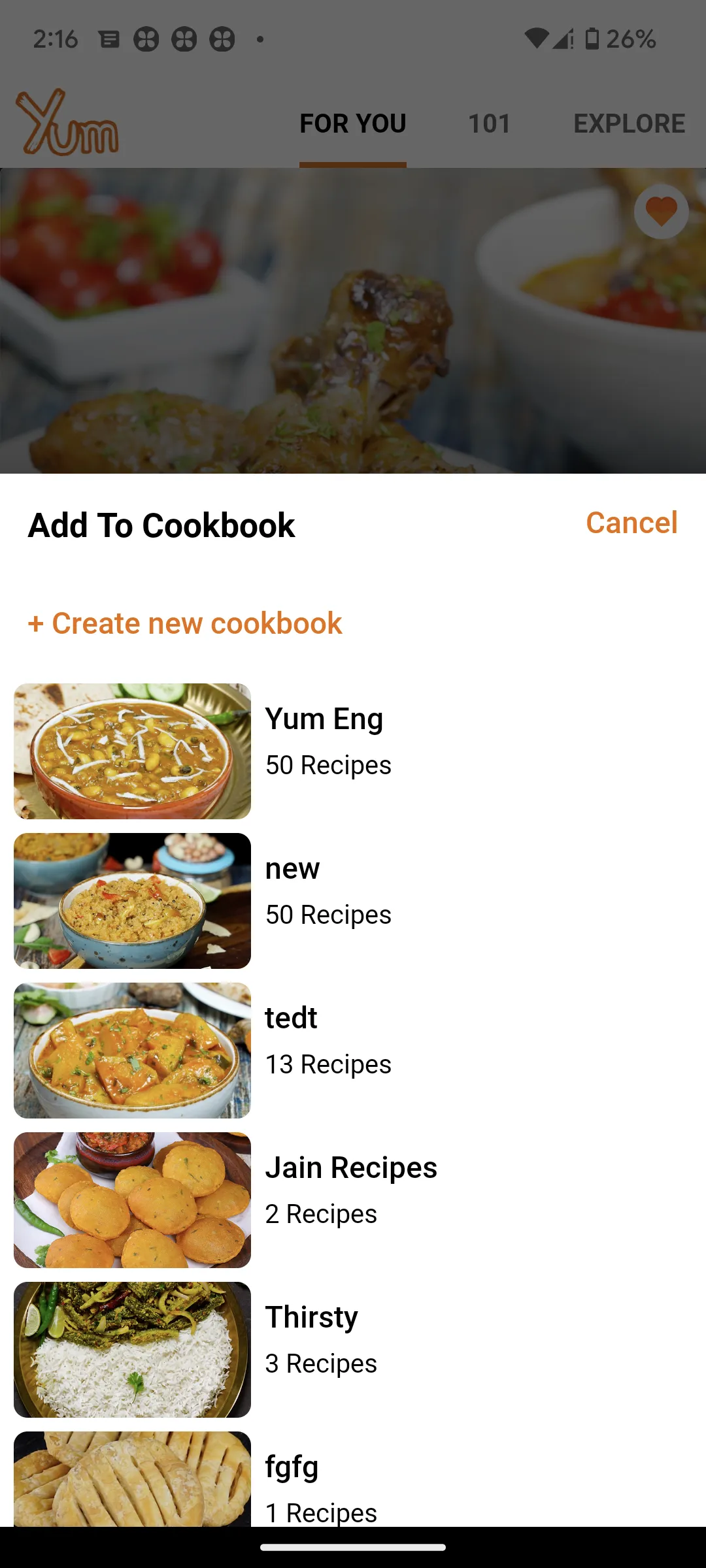
Task: Switch to the FOR YOU tab
Action: click(352, 124)
